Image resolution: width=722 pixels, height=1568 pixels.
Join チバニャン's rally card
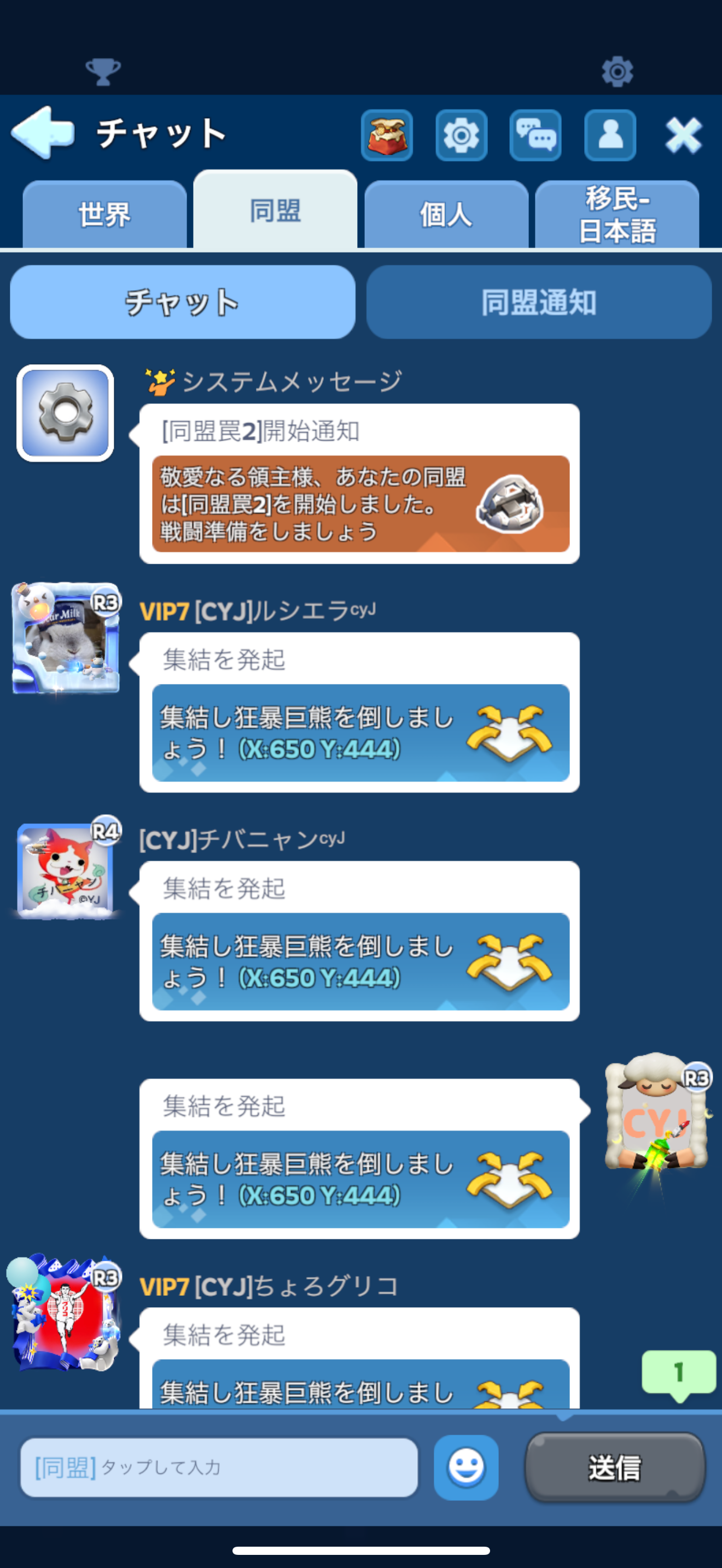pos(360,962)
